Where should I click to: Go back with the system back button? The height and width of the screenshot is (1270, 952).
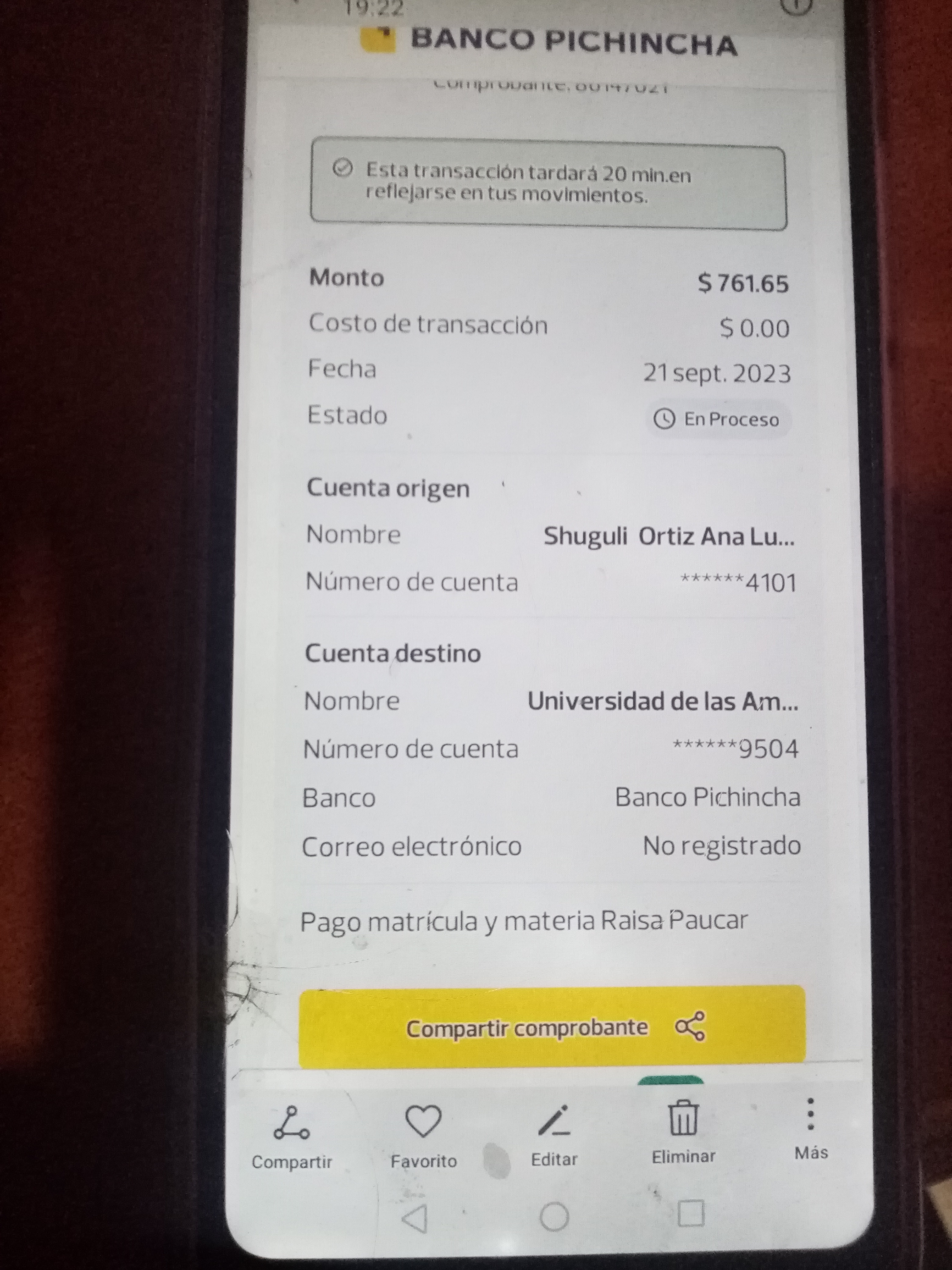[x=415, y=1218]
